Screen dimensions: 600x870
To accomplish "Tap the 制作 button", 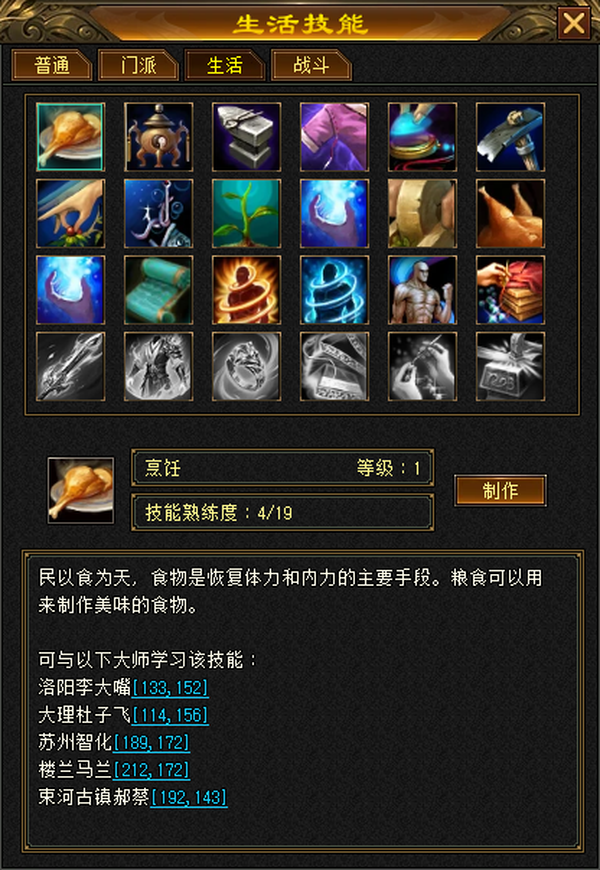I will click(501, 490).
